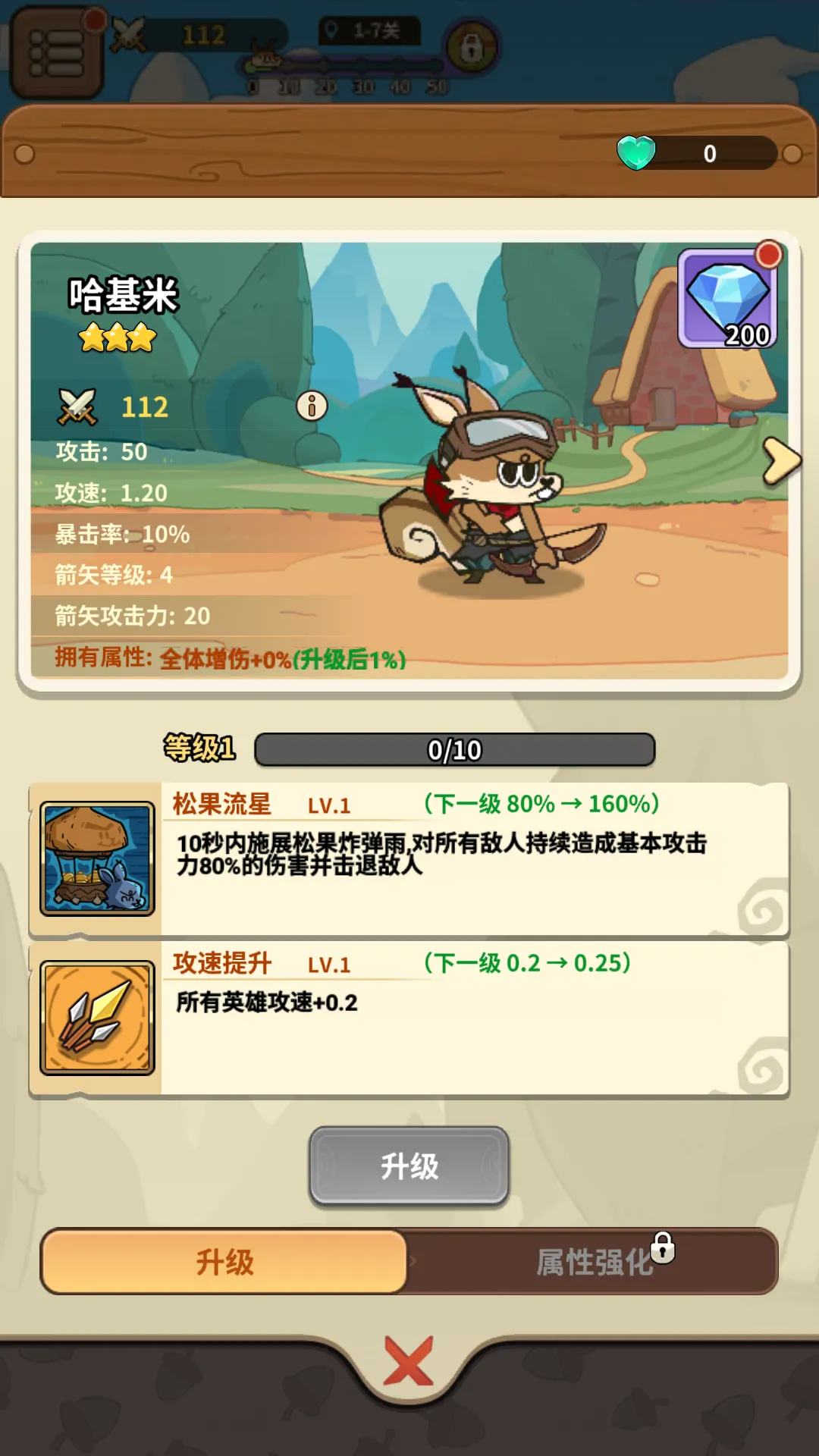This screenshot has width=819, height=1456.
Task: Open the info icon beside combat power
Action: [312, 406]
